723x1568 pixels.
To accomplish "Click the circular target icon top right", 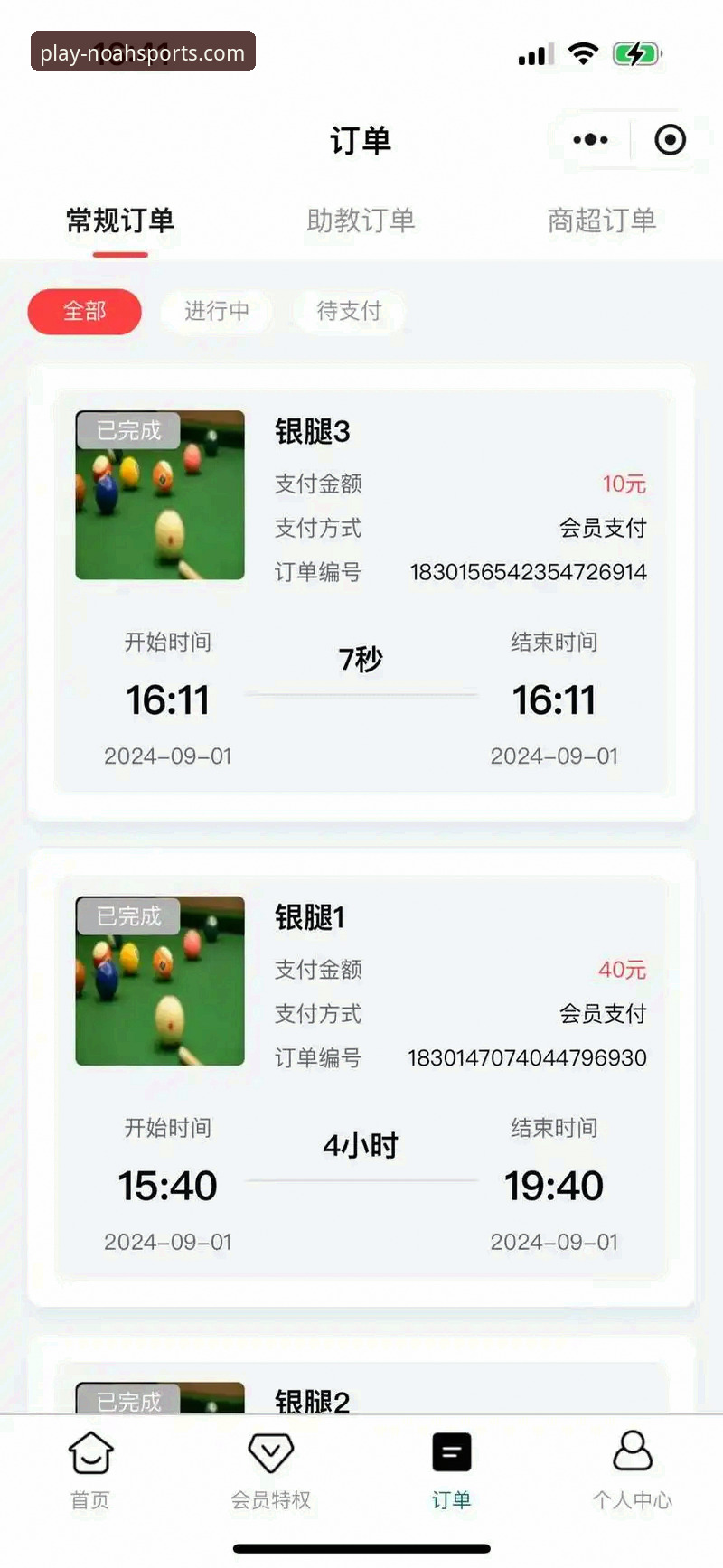I will click(x=669, y=140).
